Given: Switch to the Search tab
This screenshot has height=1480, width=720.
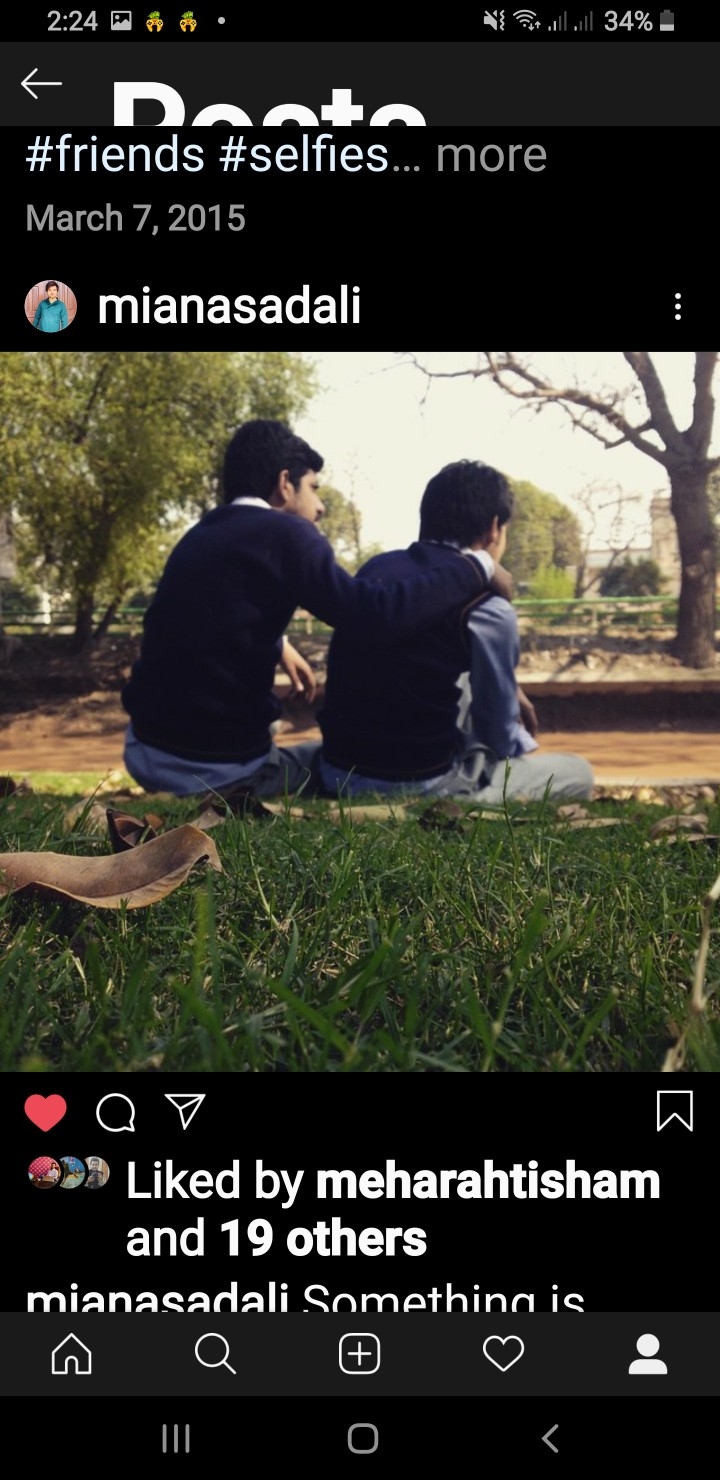Looking at the screenshot, I should pyautogui.click(x=215, y=1354).
